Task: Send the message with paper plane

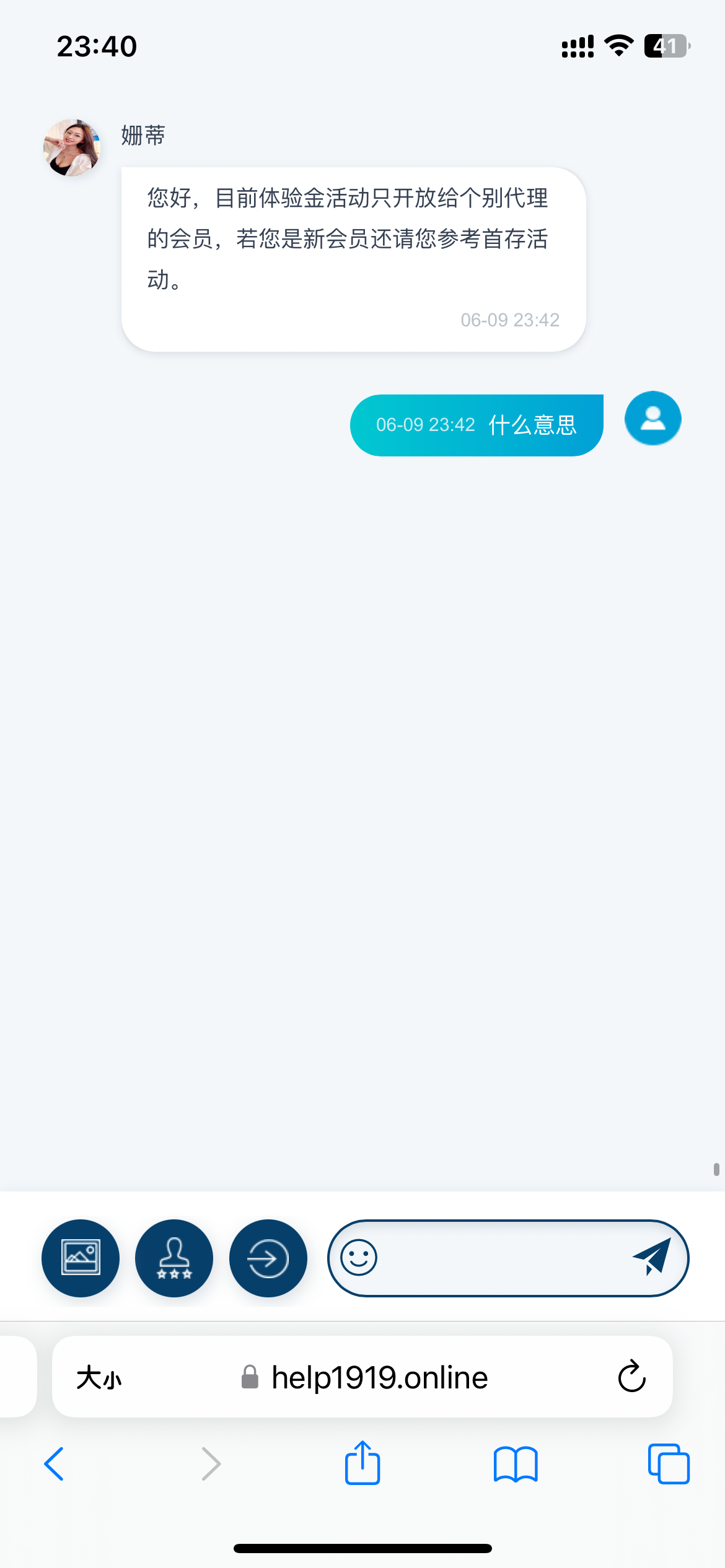Action: tap(652, 1258)
